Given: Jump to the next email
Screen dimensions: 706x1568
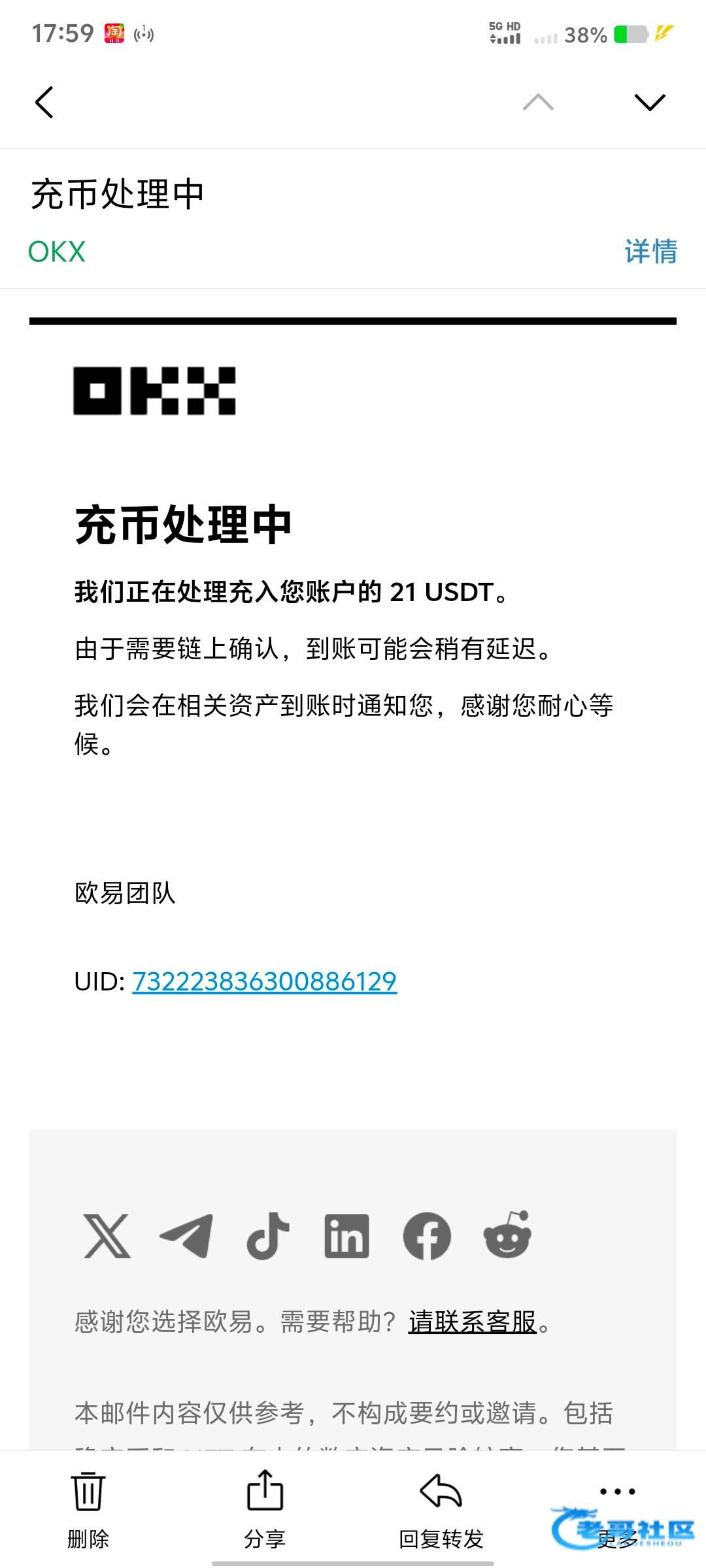Looking at the screenshot, I should click(x=649, y=103).
